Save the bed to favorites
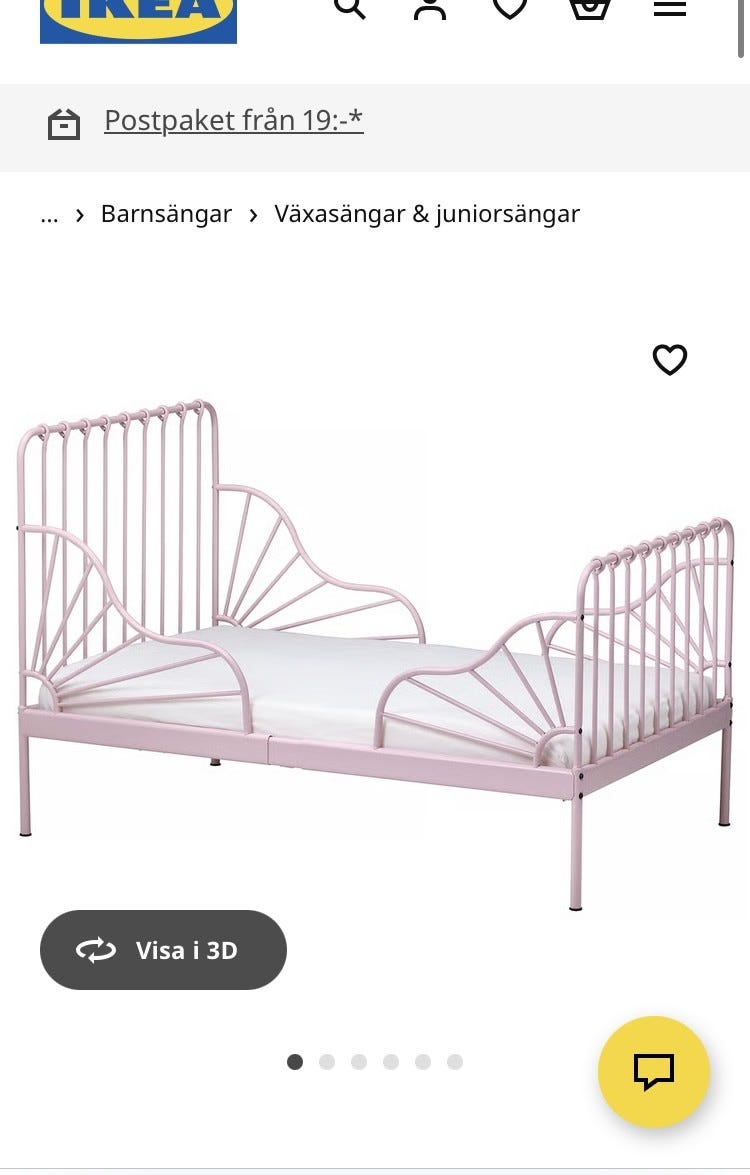750x1175 pixels. click(x=669, y=360)
